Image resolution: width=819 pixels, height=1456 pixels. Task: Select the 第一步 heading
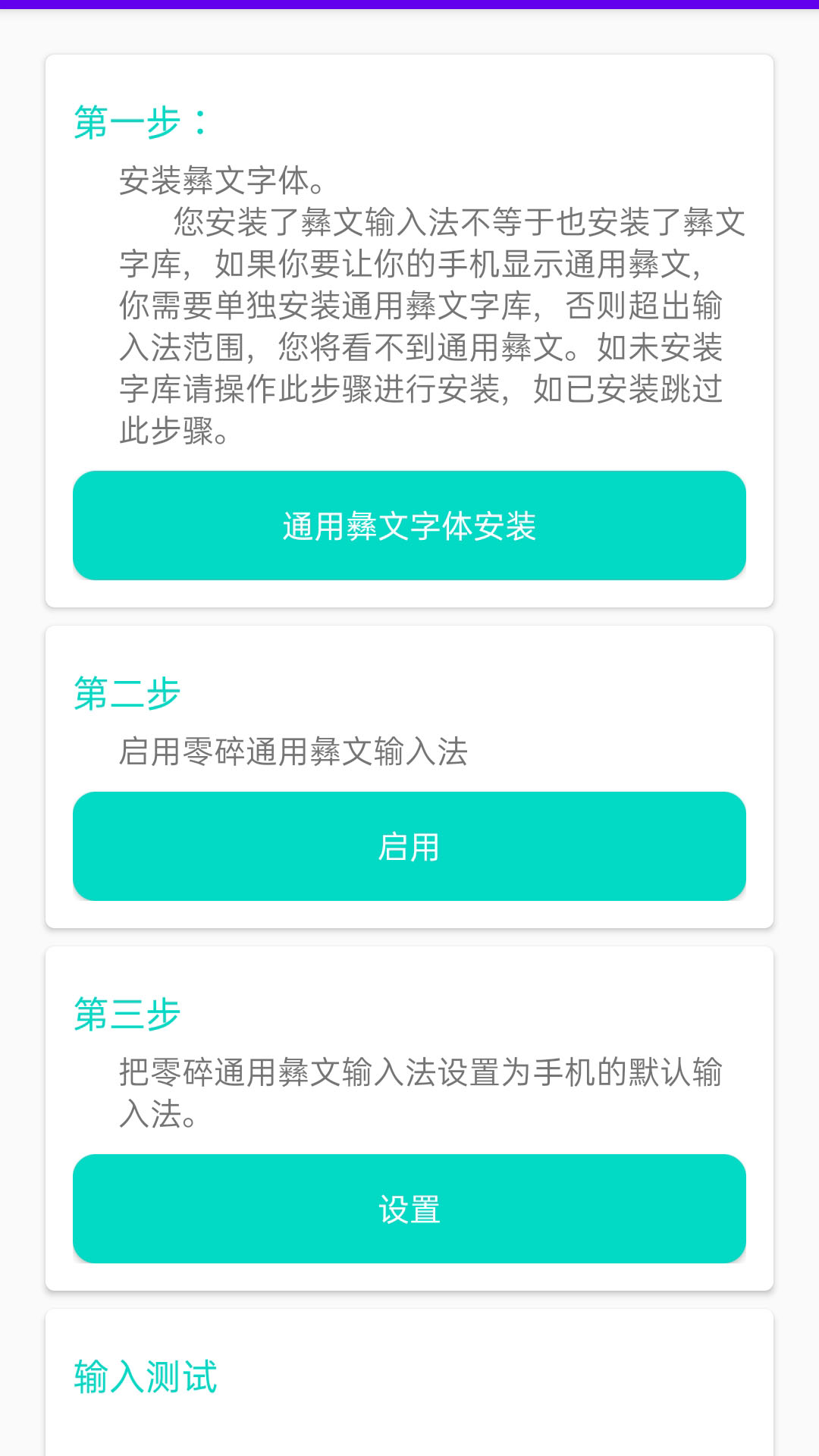click(x=139, y=118)
